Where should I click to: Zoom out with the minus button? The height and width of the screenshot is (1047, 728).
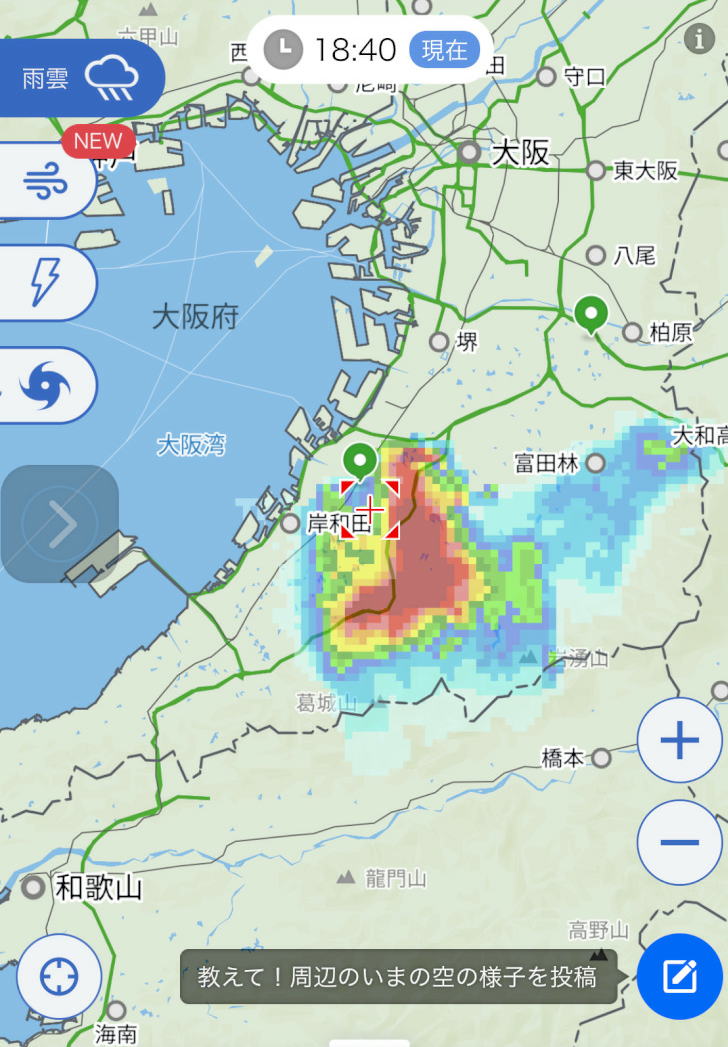click(x=679, y=842)
